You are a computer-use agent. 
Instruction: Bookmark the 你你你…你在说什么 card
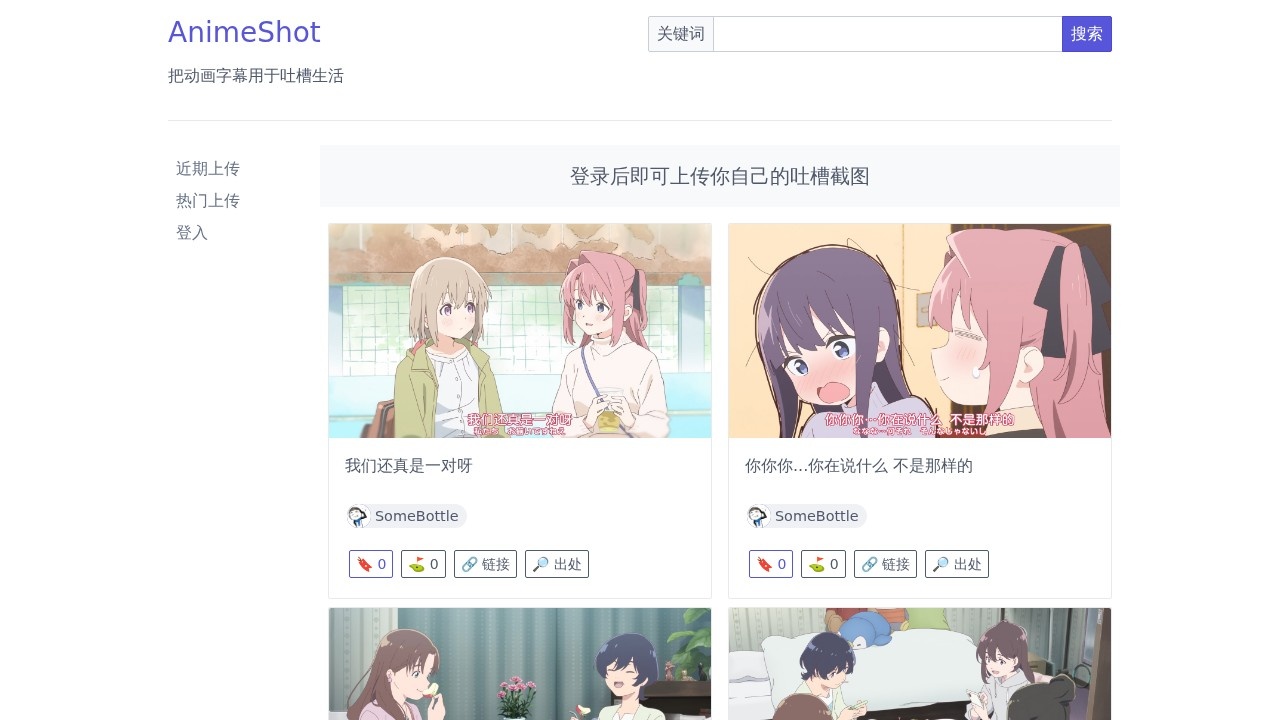pos(771,564)
